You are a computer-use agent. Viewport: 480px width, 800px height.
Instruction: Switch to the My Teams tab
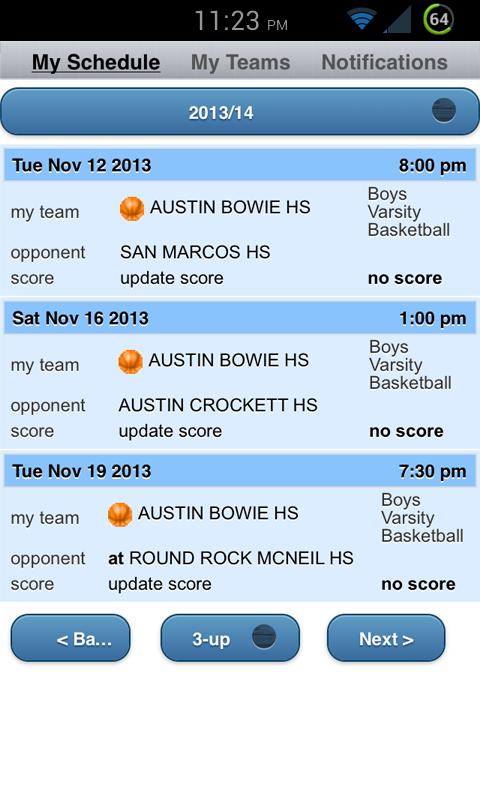(240, 62)
